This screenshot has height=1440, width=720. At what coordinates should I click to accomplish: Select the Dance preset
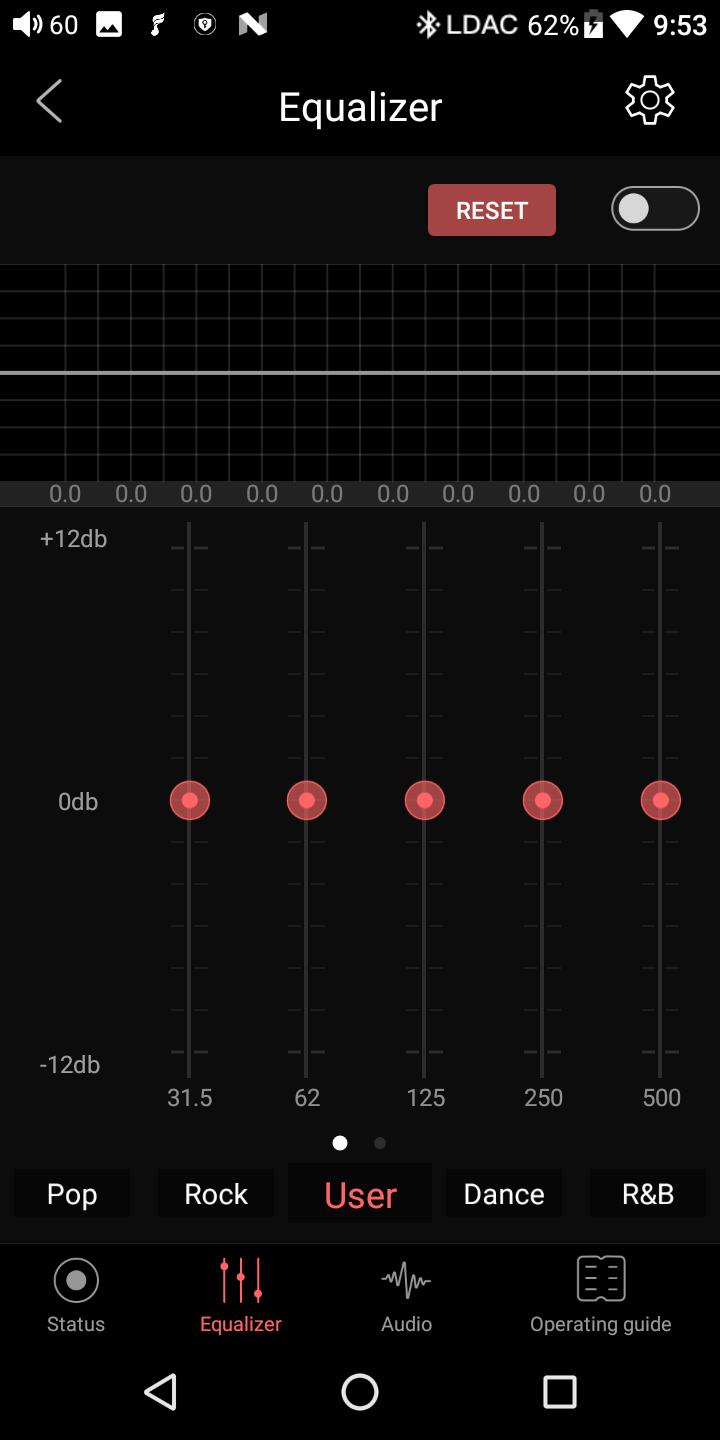(x=504, y=1194)
